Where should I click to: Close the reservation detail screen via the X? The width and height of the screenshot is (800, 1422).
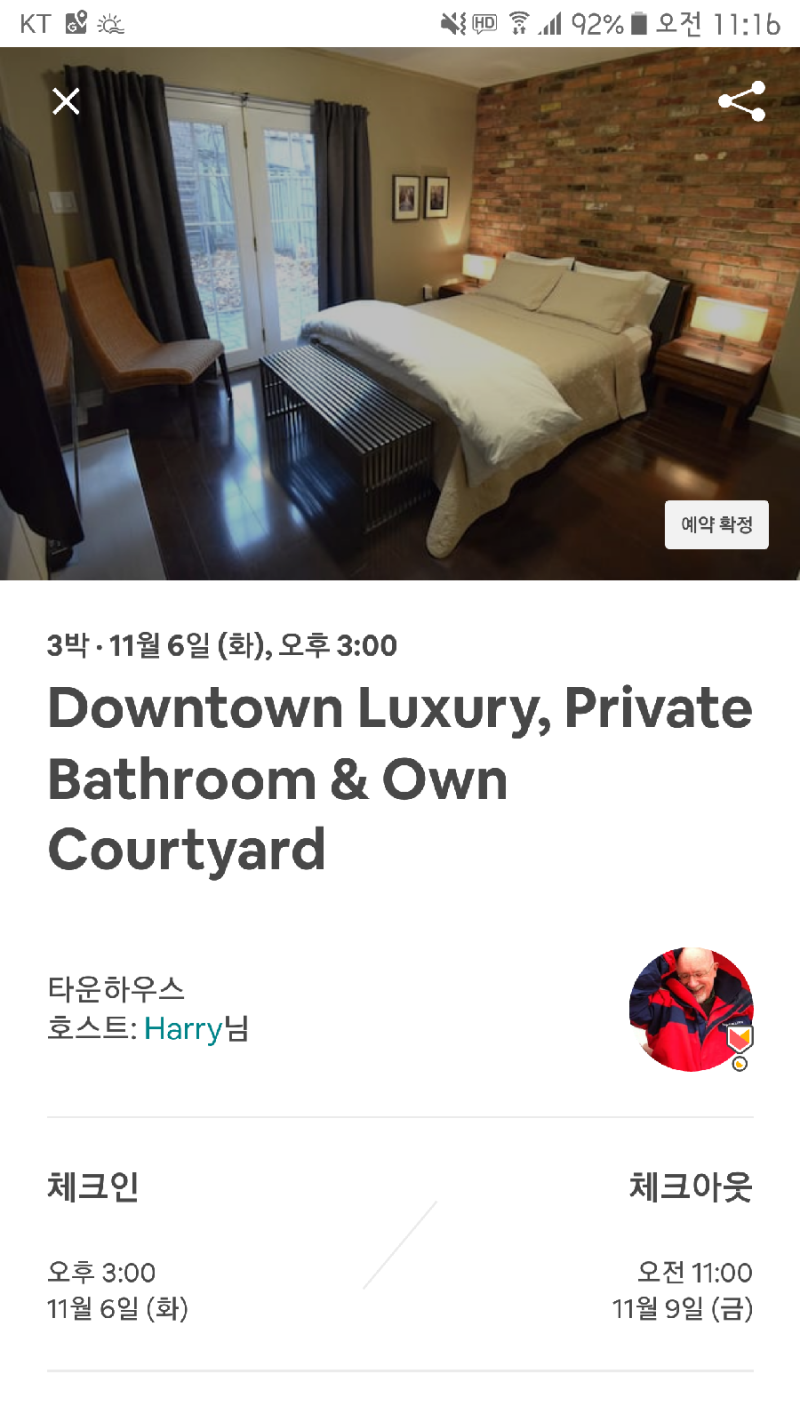tap(66, 101)
